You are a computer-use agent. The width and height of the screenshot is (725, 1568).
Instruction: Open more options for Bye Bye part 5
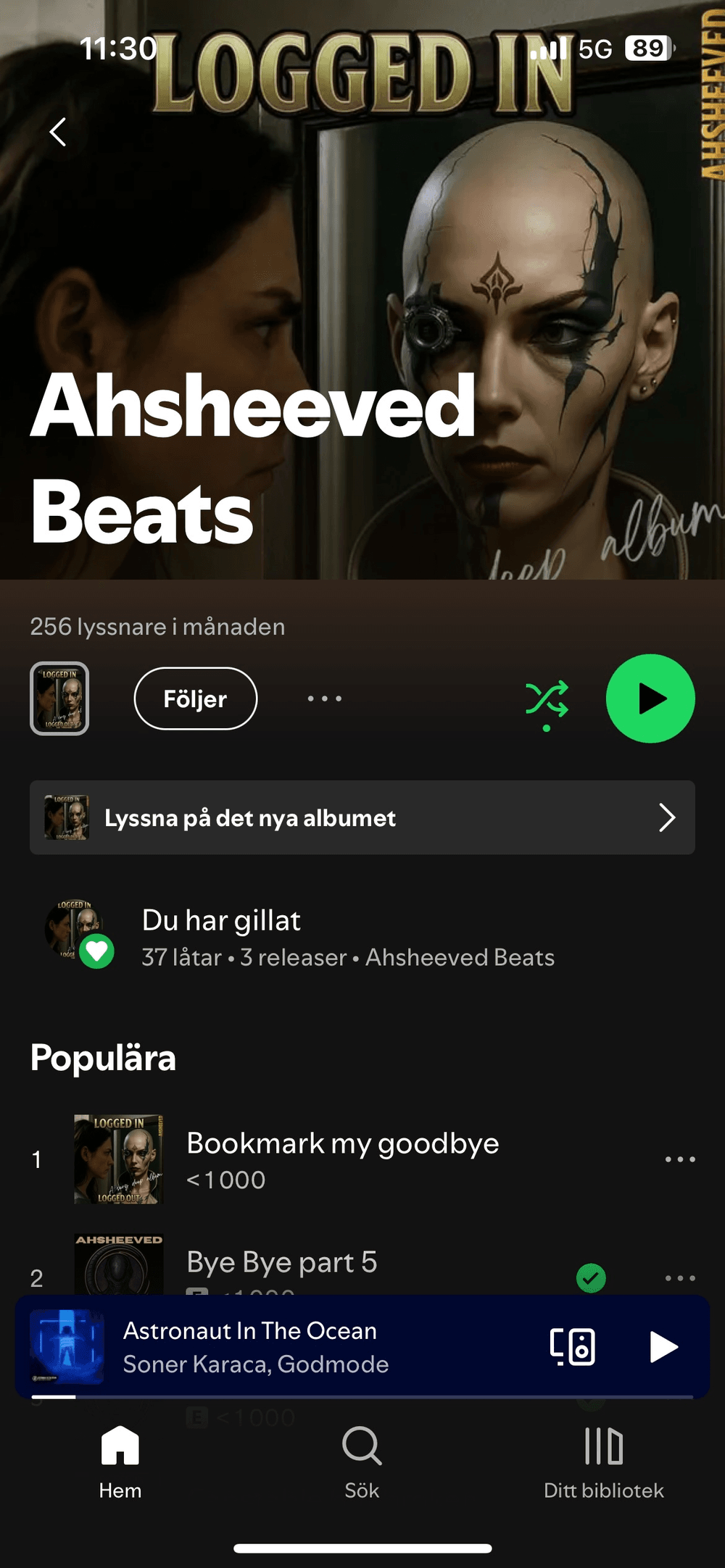pyautogui.click(x=680, y=1277)
